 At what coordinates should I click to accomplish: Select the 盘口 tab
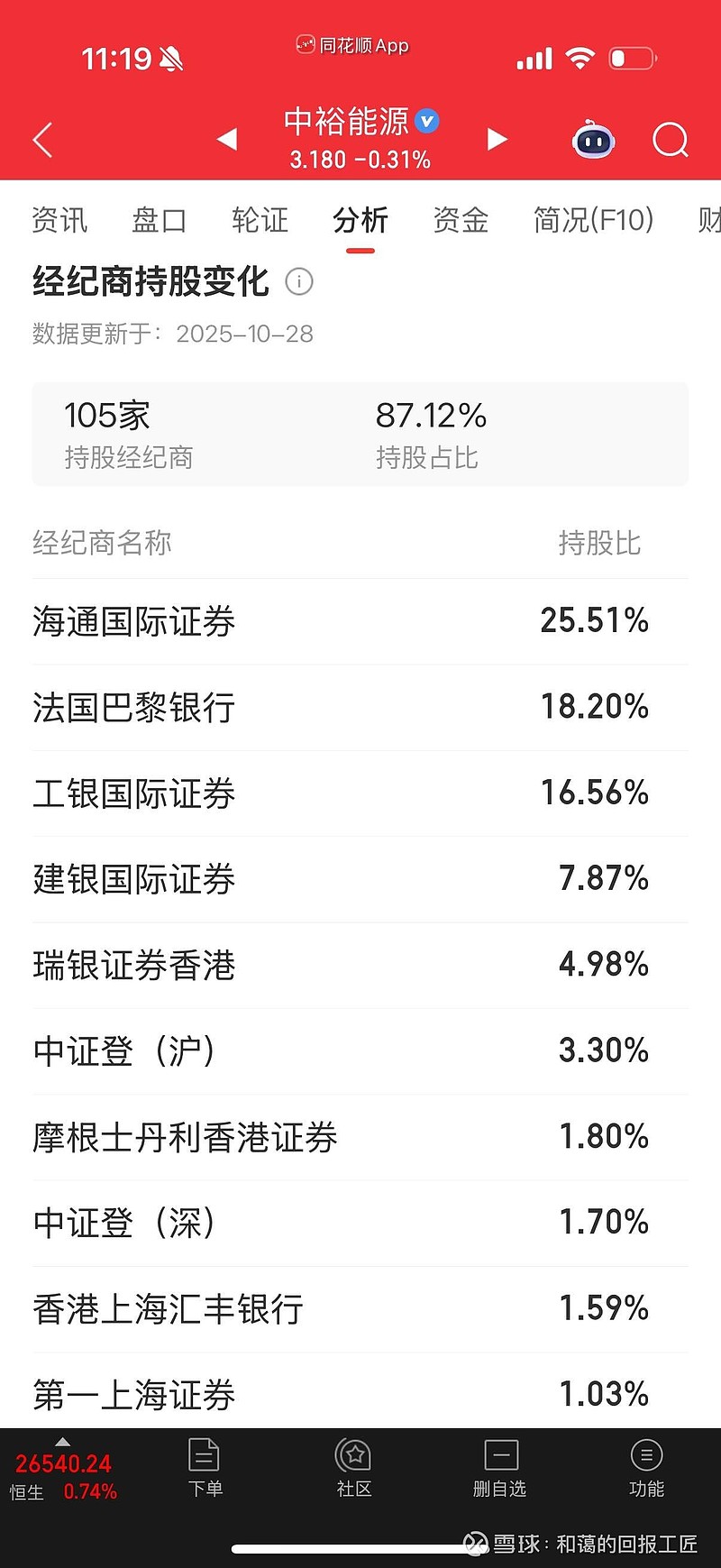[159, 220]
